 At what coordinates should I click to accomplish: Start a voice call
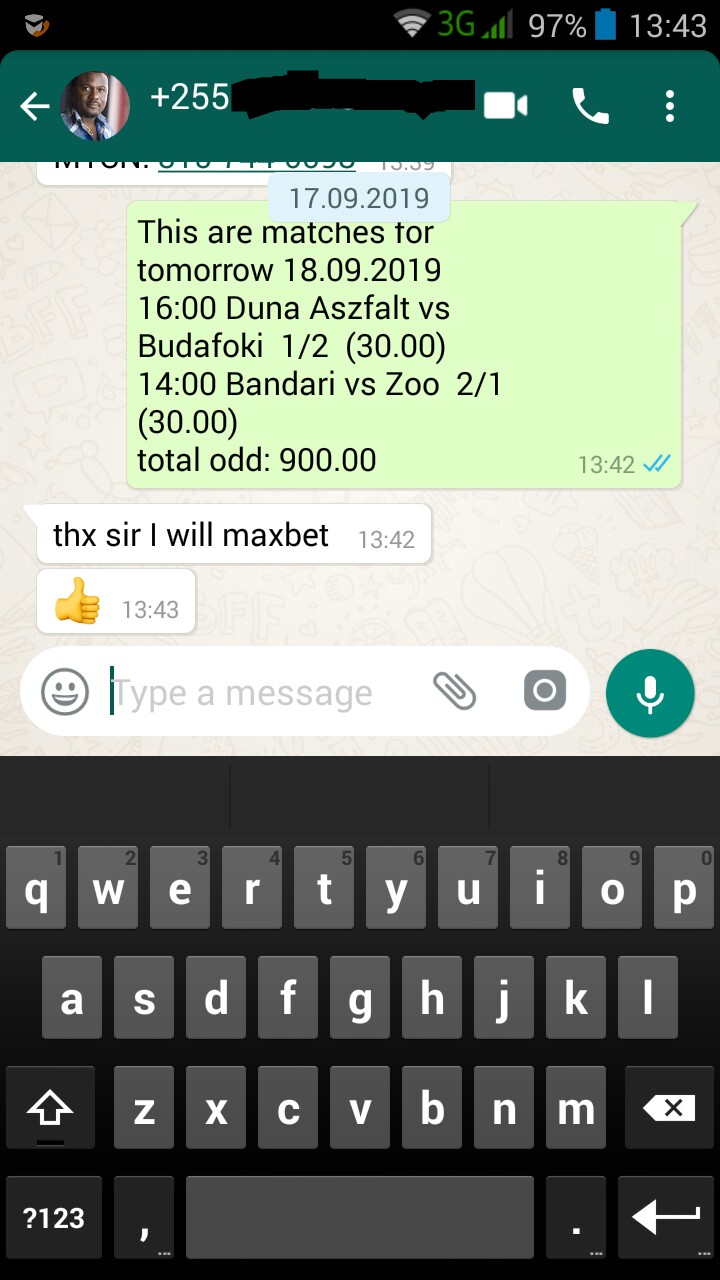[x=590, y=106]
